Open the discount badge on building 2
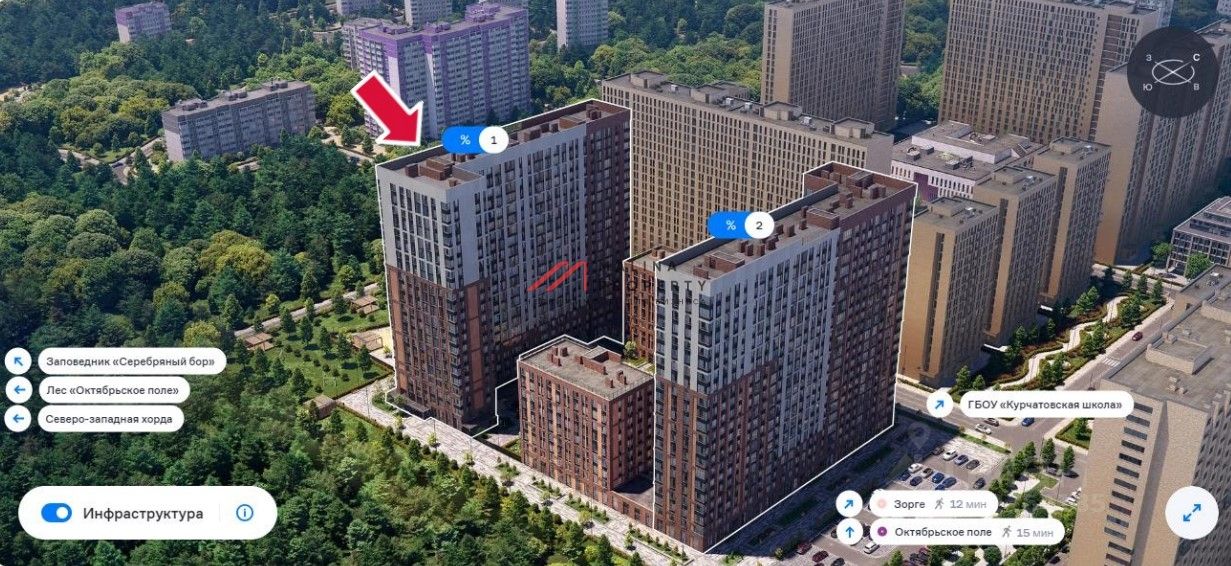The width and height of the screenshot is (1231, 566). click(730, 225)
